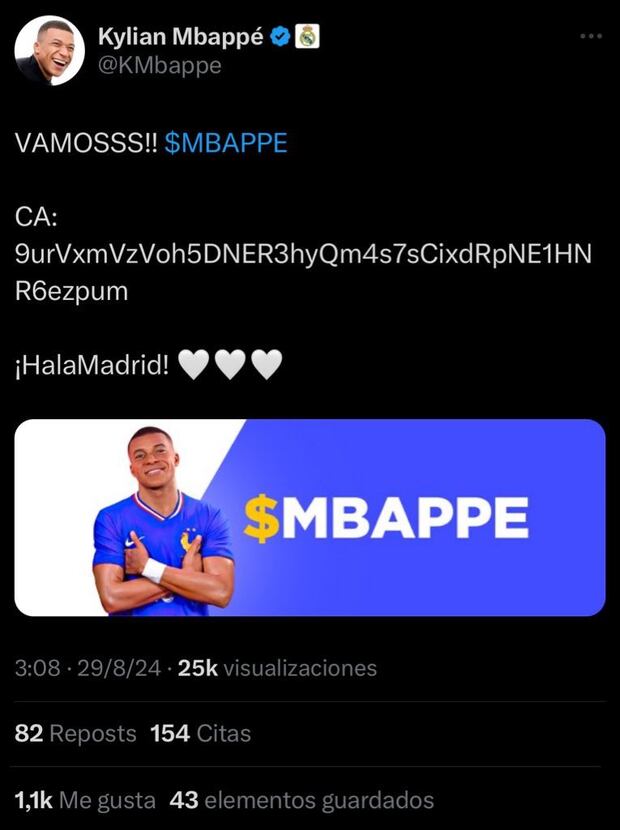This screenshot has width=620, height=830.
Task: View the 154 Citas list
Action: 200,733
